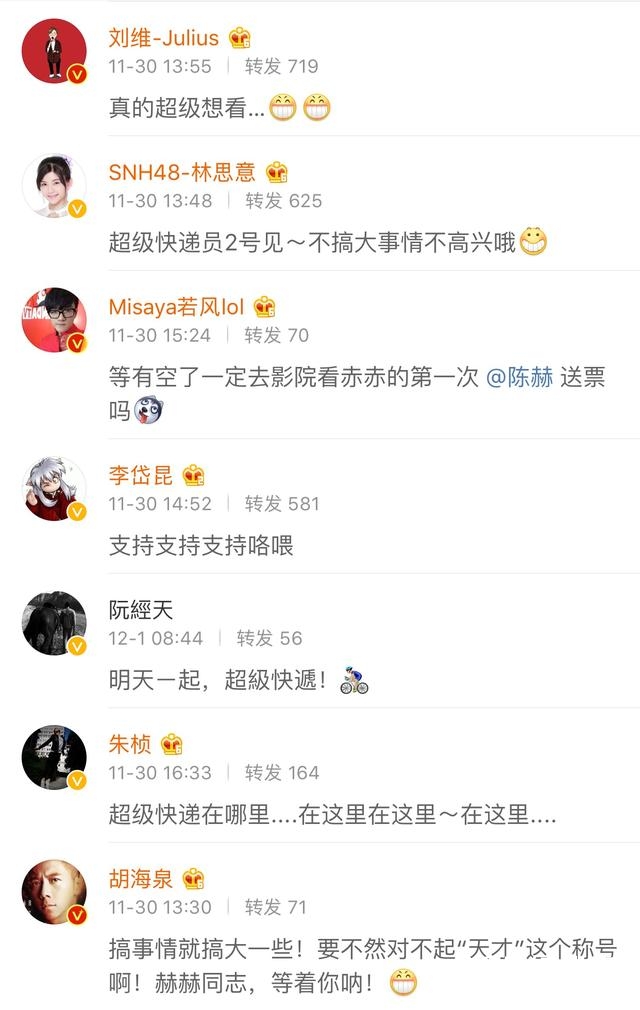Screen dimensions: 640x1010
Task: Tap the username 李岱昆
Action: (x=141, y=475)
